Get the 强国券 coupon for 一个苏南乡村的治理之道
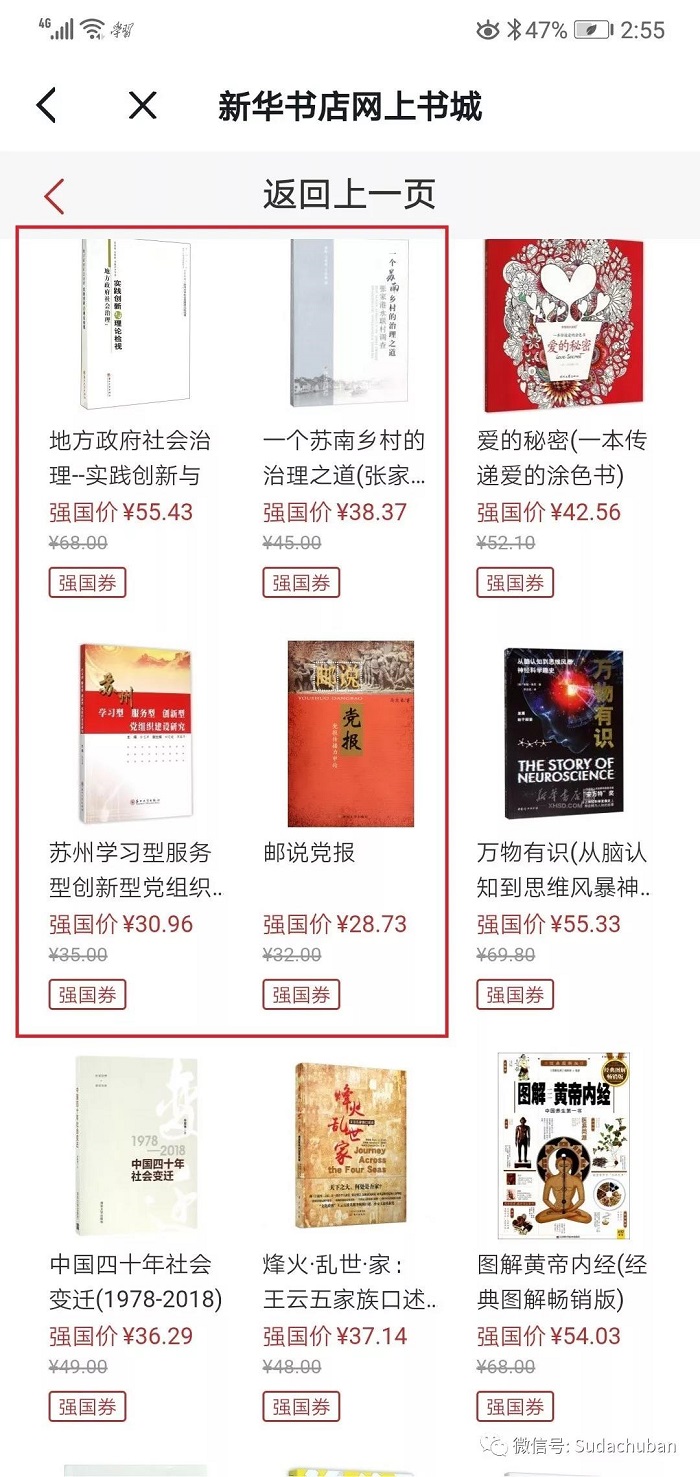700x1477 pixels. point(301,583)
